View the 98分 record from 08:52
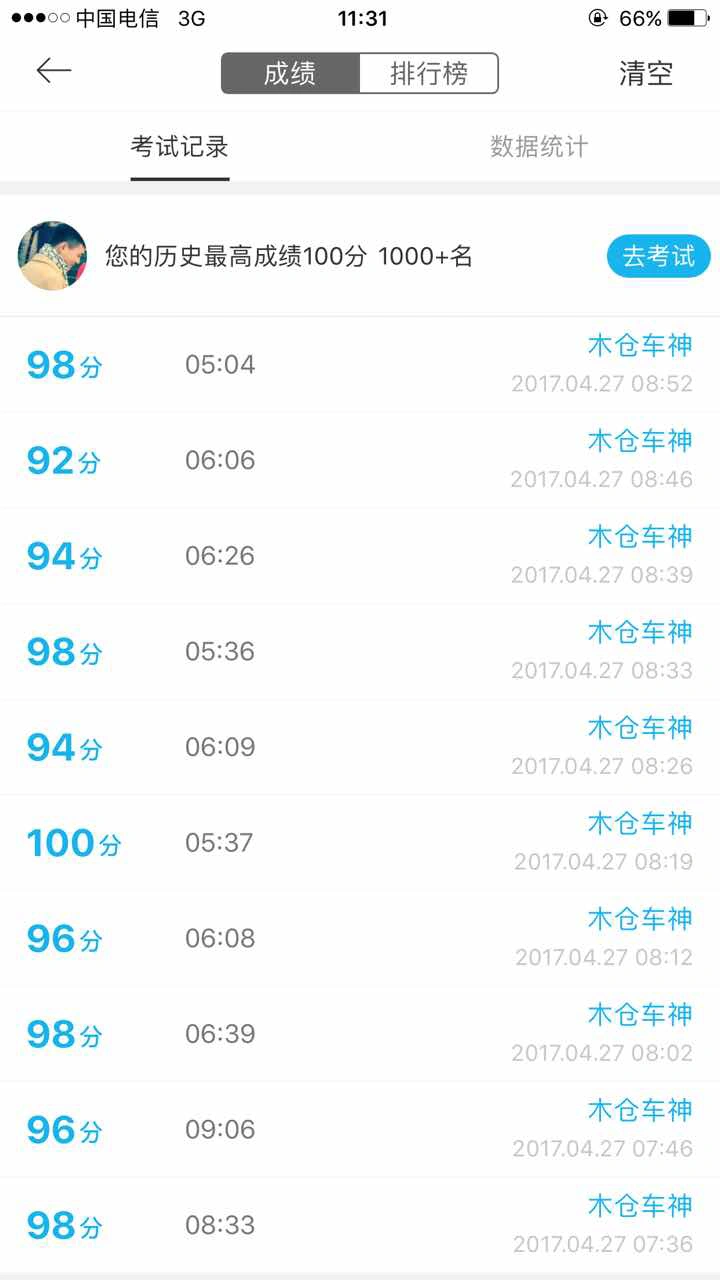720x1280 pixels. click(x=360, y=365)
